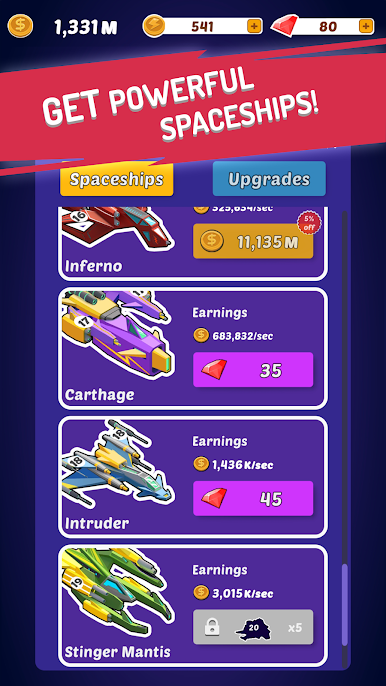Buy Carthage for 35 gems
This screenshot has height=686, width=386.
(253, 370)
